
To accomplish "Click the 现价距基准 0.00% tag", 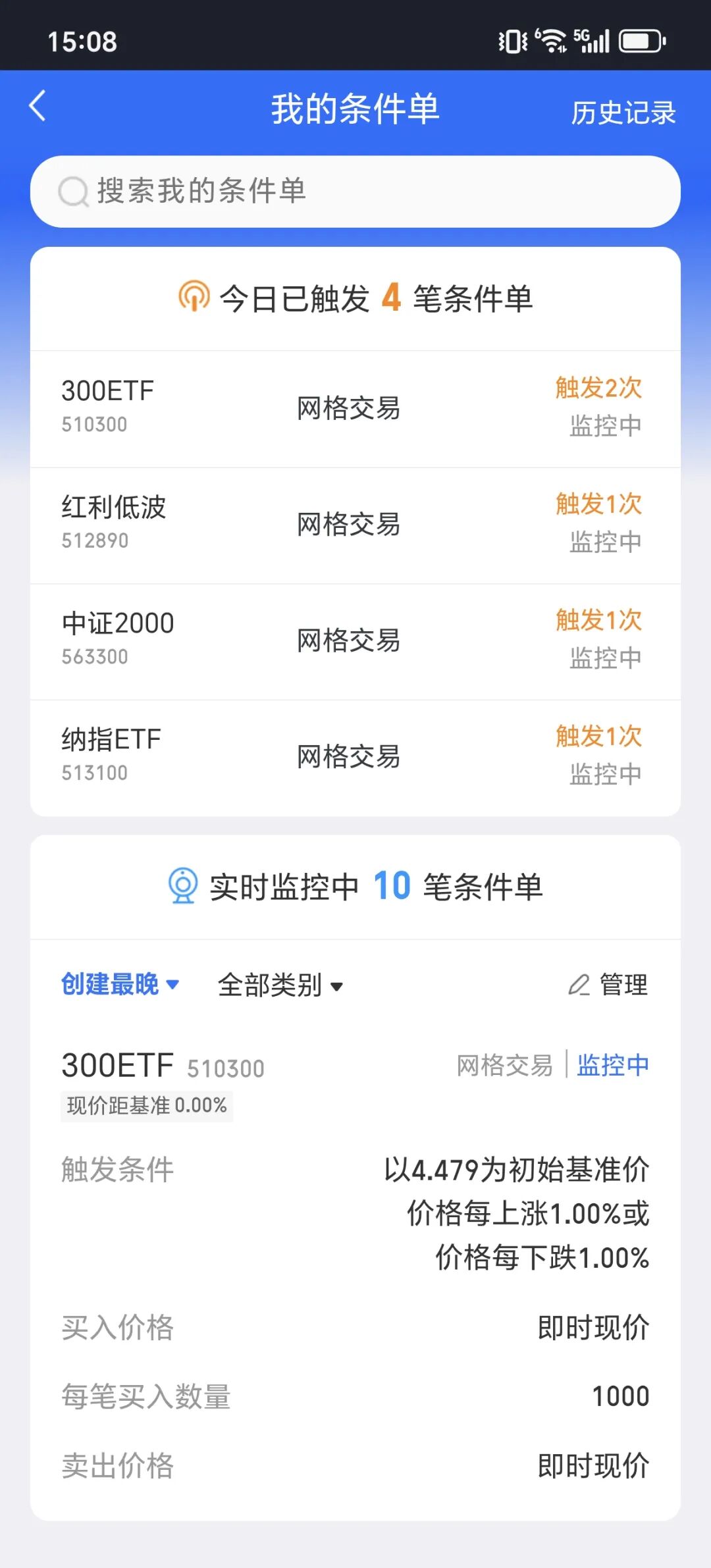I will [146, 1106].
